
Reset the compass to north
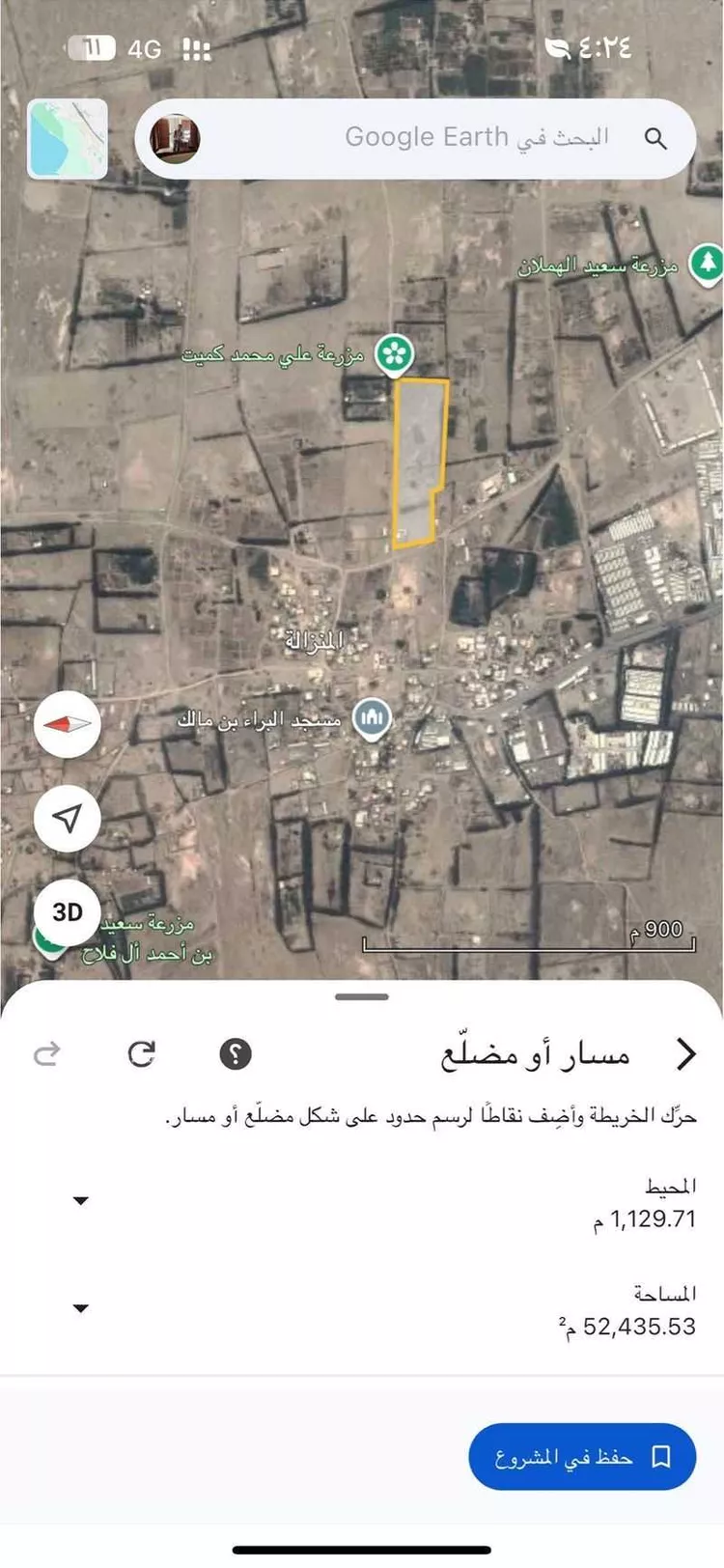68,724
